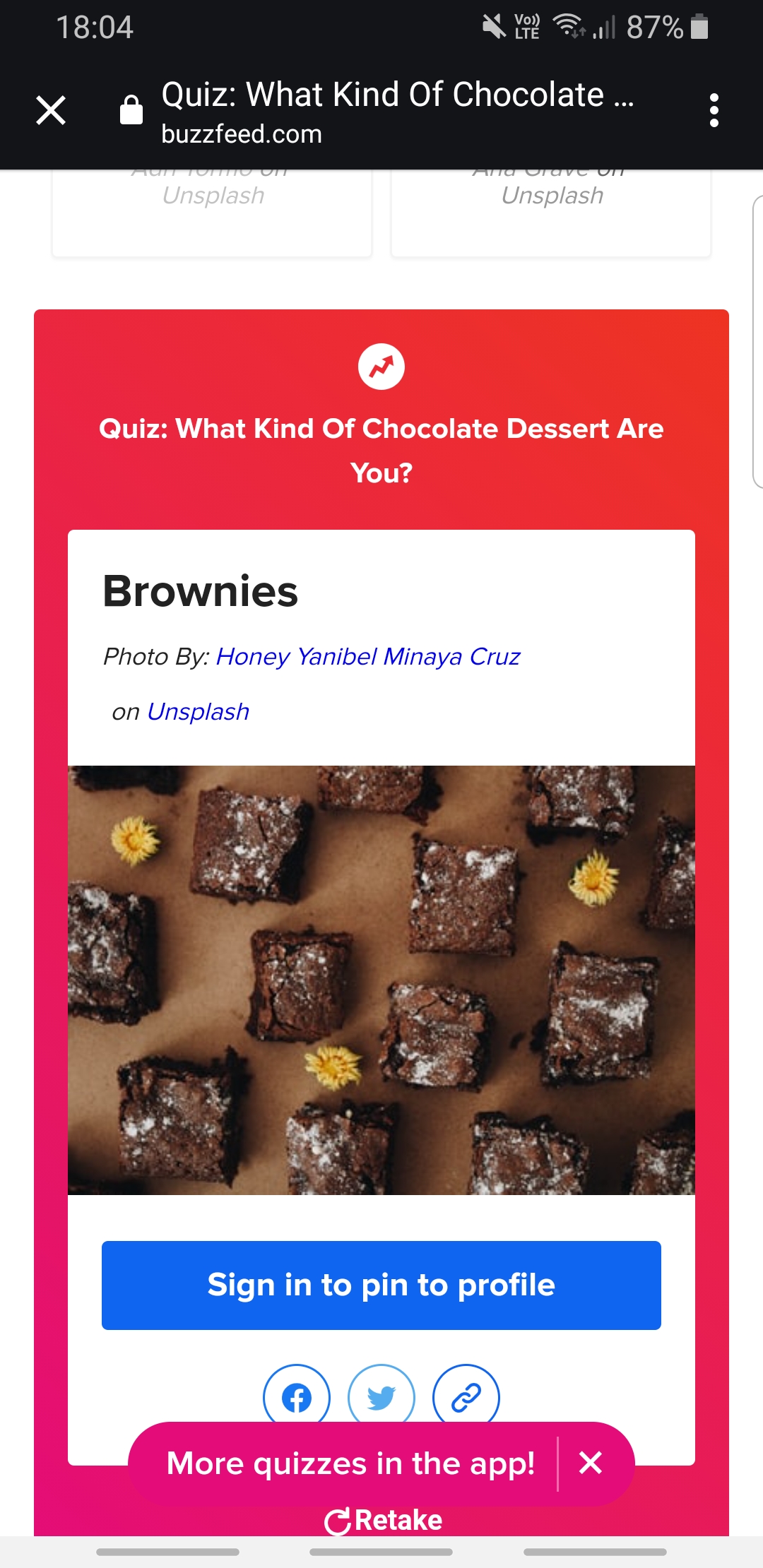Copy the quiz result link

coord(466,1397)
